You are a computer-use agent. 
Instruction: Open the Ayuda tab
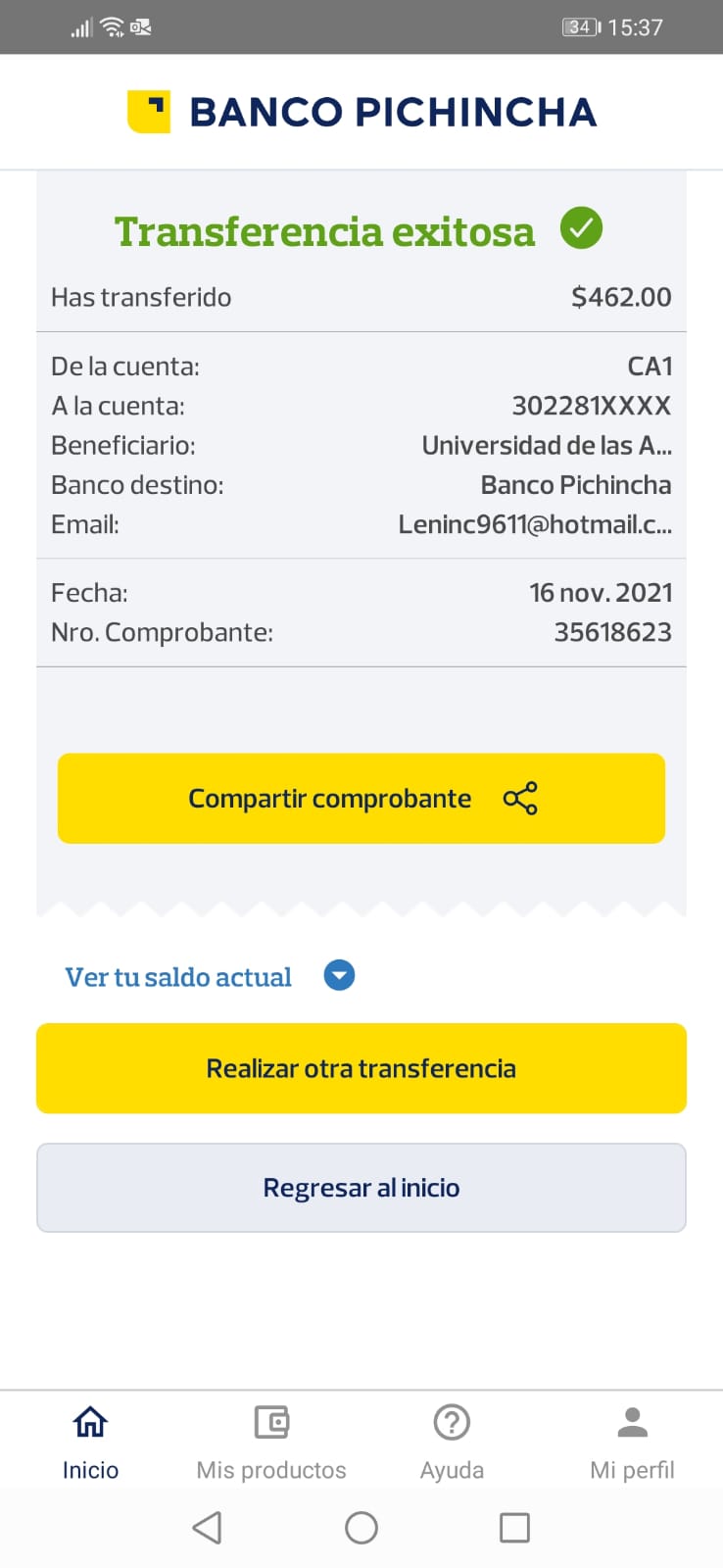tap(452, 1443)
